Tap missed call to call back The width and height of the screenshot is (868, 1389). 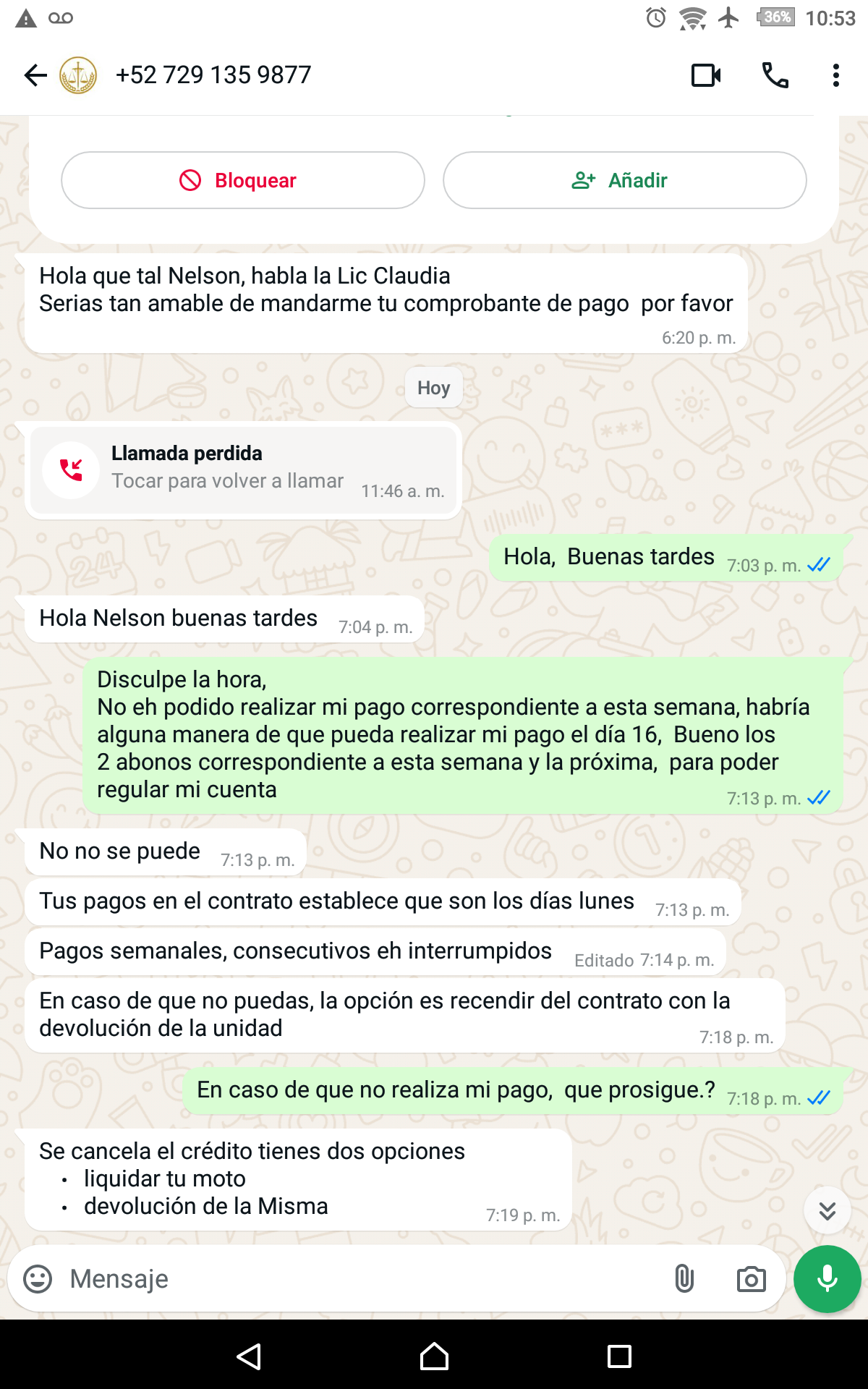click(x=243, y=470)
